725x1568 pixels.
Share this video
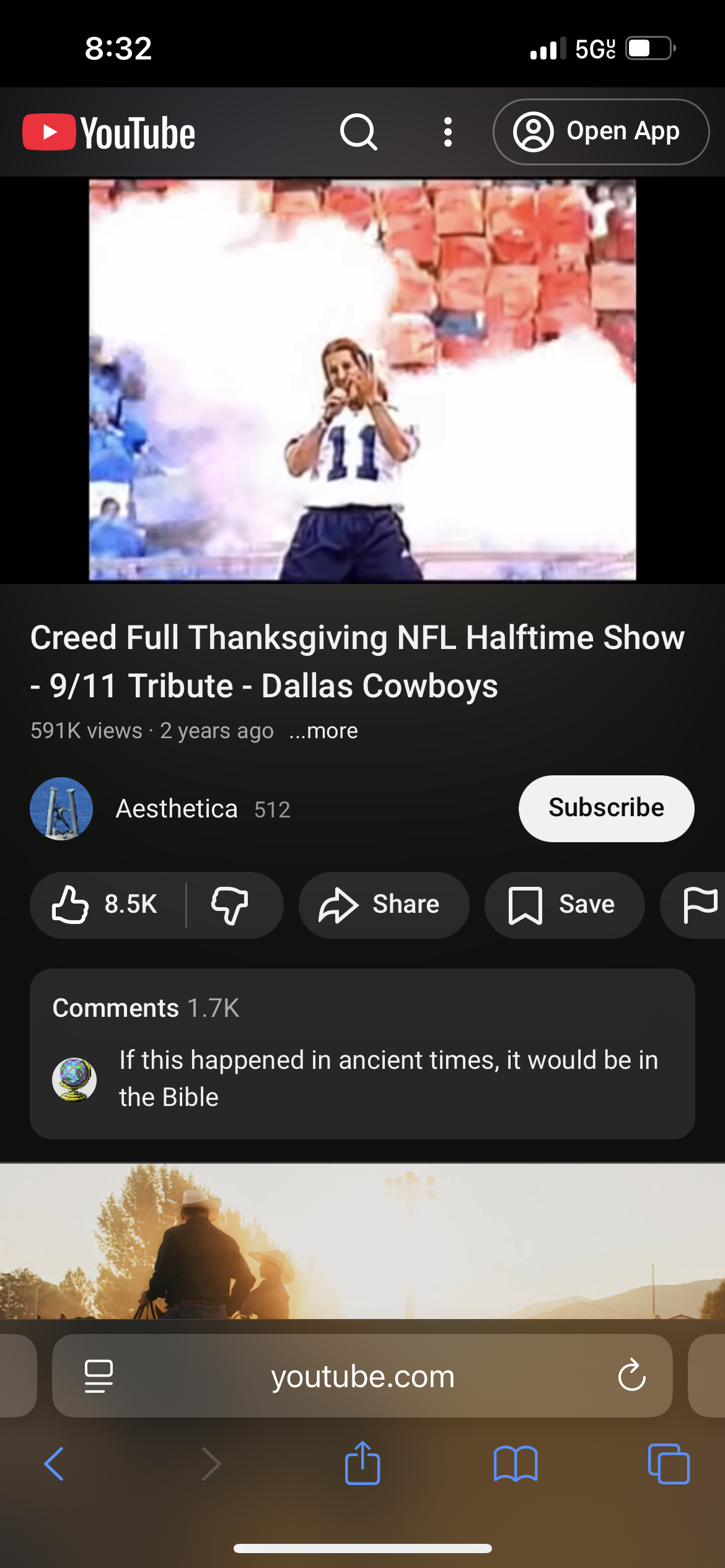pyautogui.click(x=382, y=905)
